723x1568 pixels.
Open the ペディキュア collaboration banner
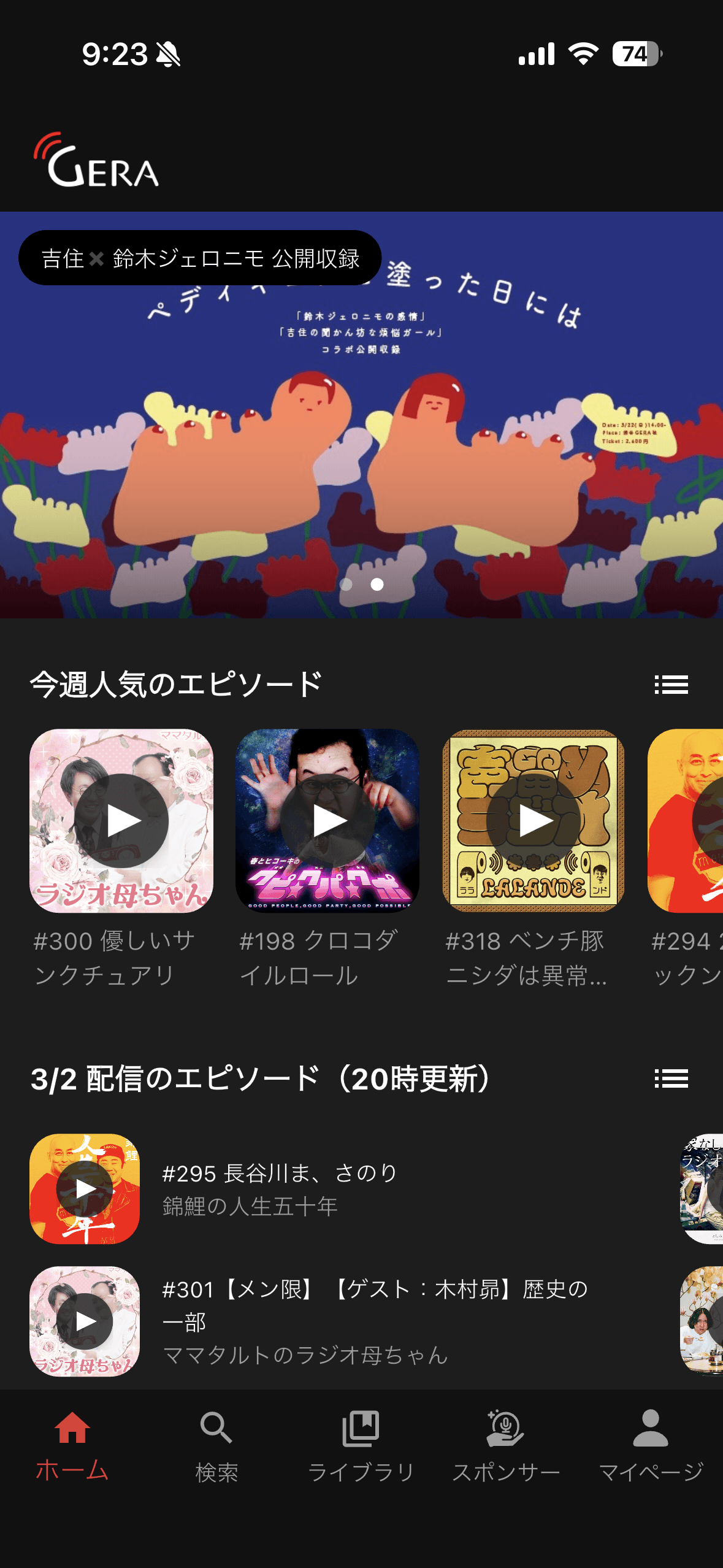(x=362, y=429)
